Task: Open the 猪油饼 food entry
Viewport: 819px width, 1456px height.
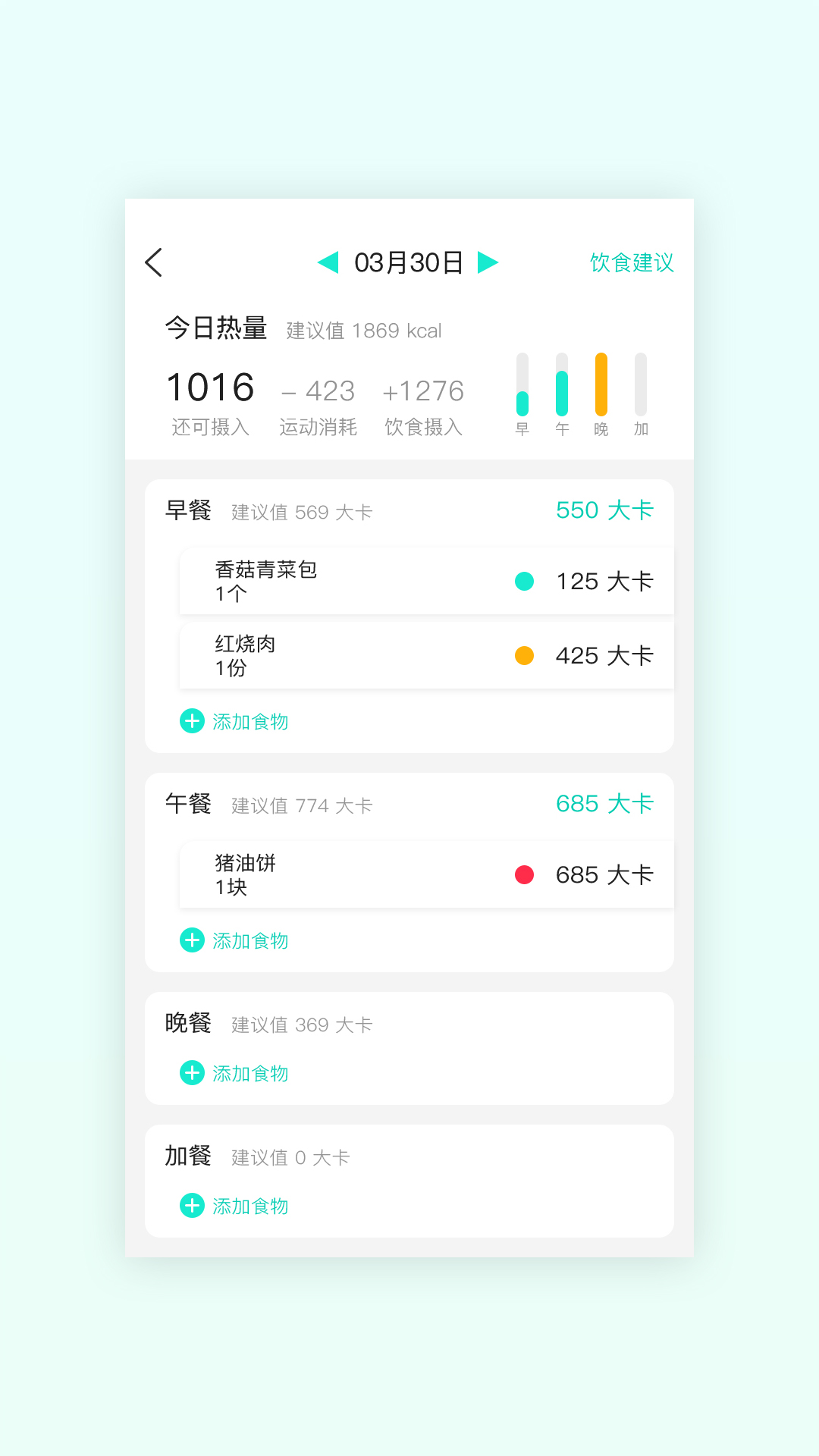Action: [x=425, y=874]
